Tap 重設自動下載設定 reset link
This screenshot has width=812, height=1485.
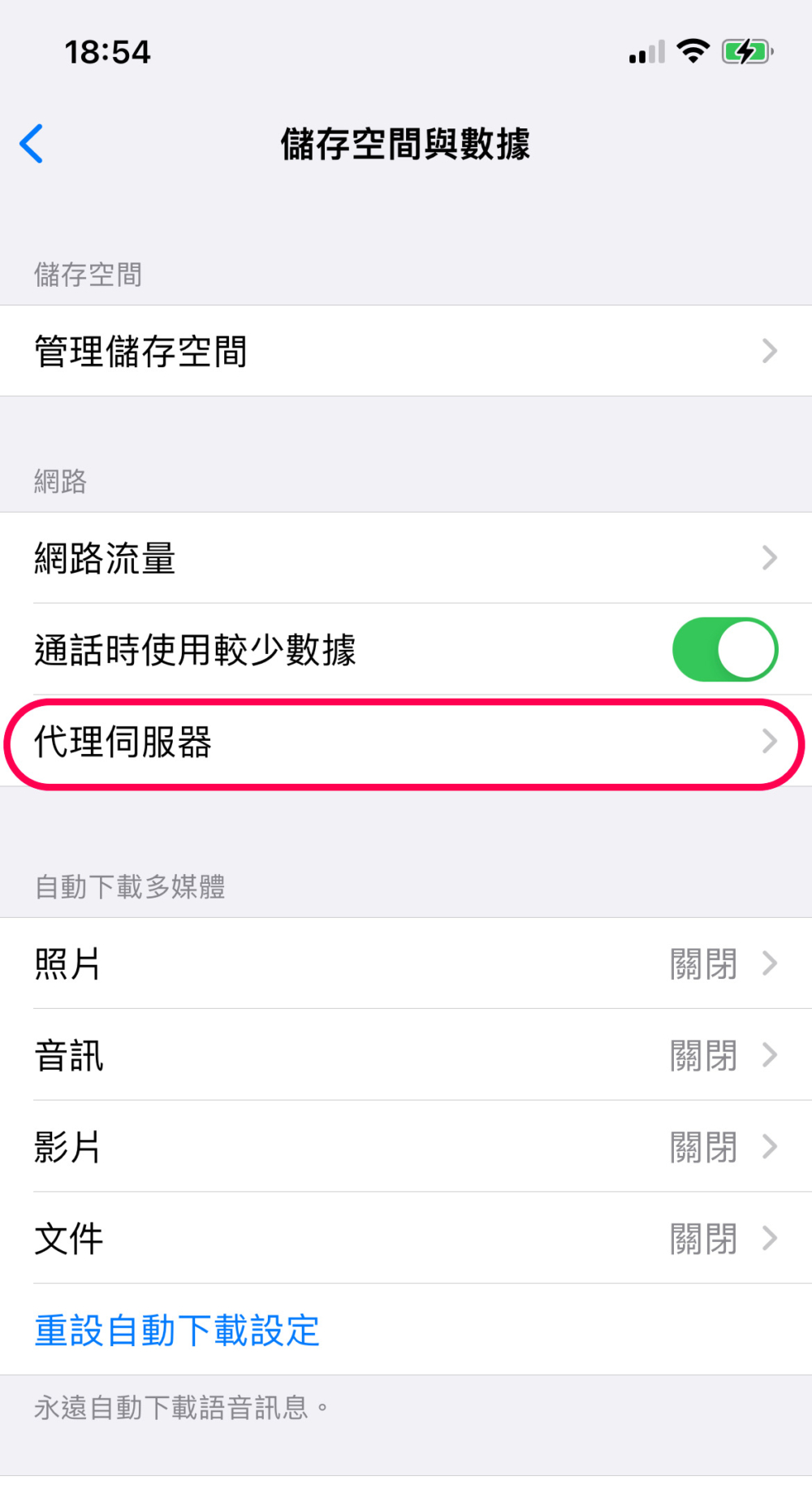click(176, 1331)
